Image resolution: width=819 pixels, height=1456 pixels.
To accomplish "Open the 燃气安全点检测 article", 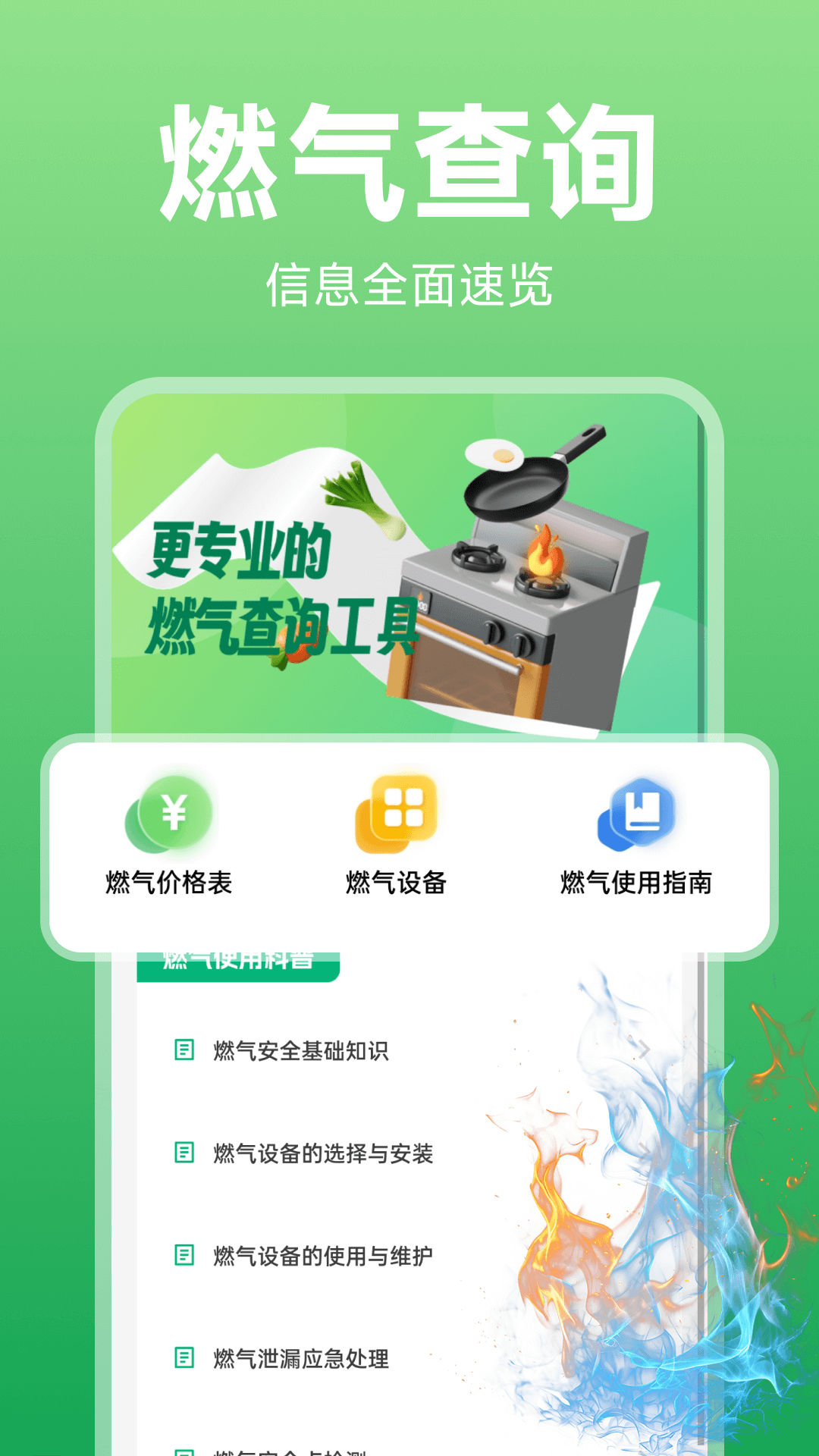I will [303, 1451].
